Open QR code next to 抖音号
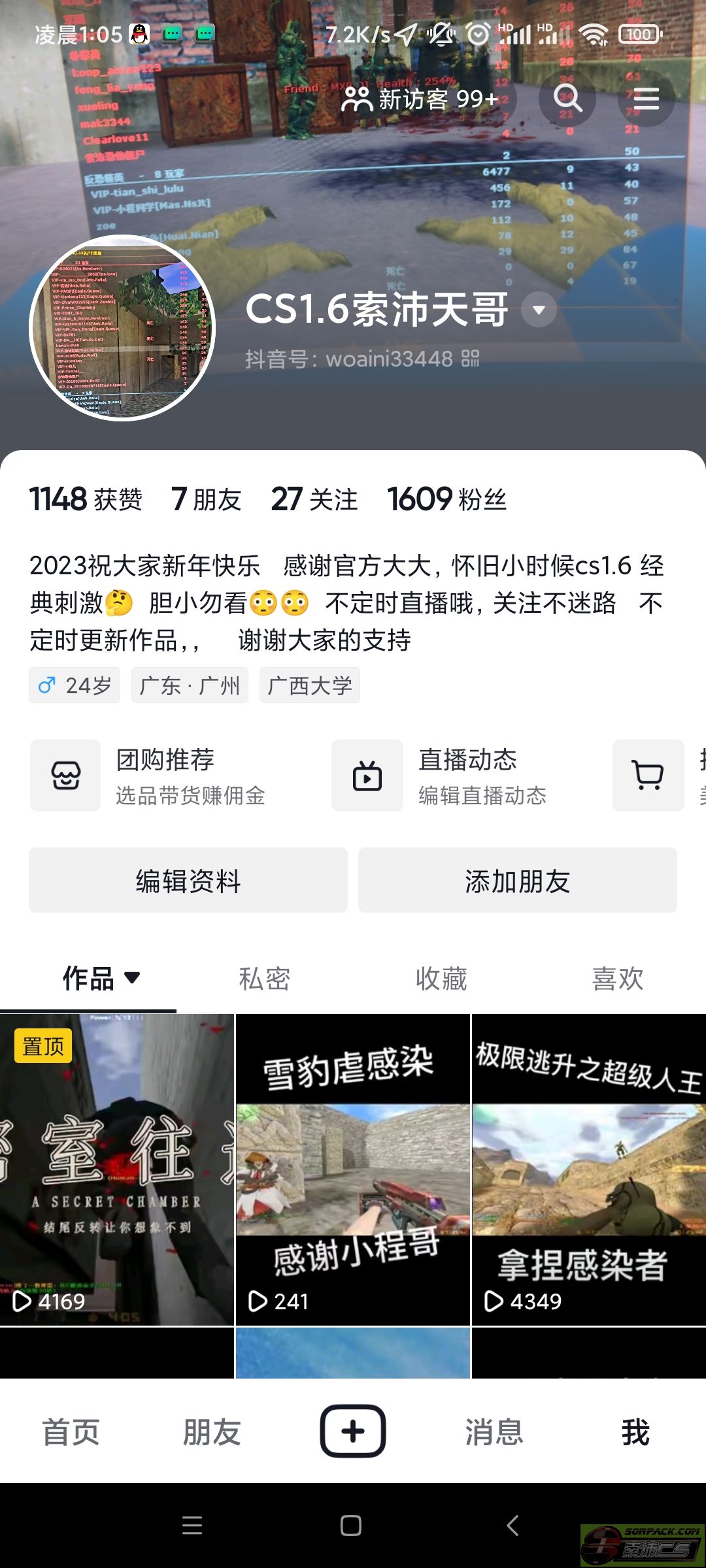706x1568 pixels. click(471, 359)
